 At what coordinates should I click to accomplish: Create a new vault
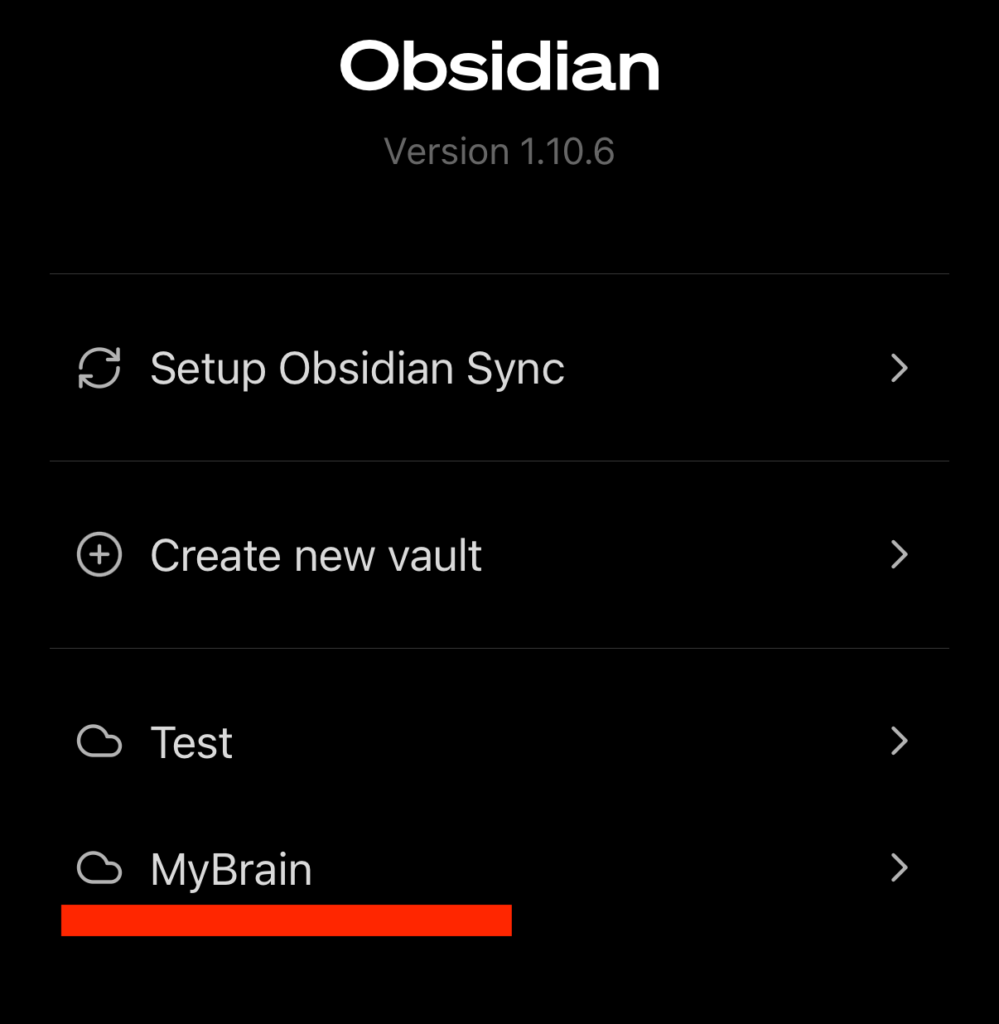(316, 556)
